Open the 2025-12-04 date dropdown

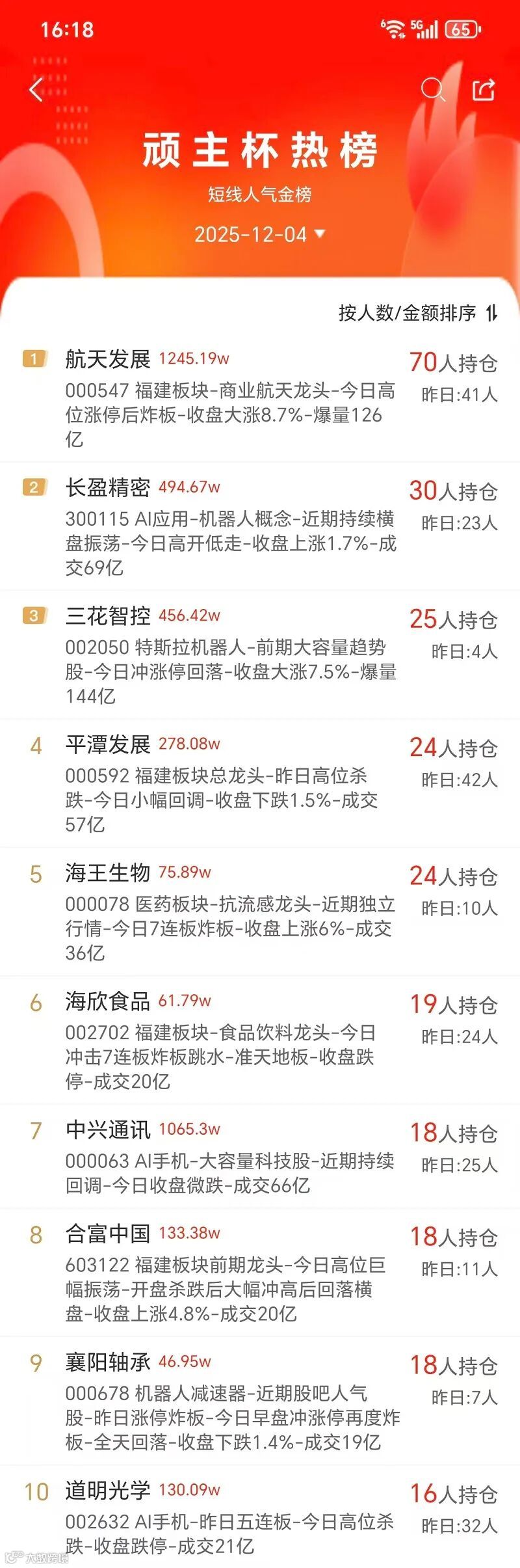point(259,234)
